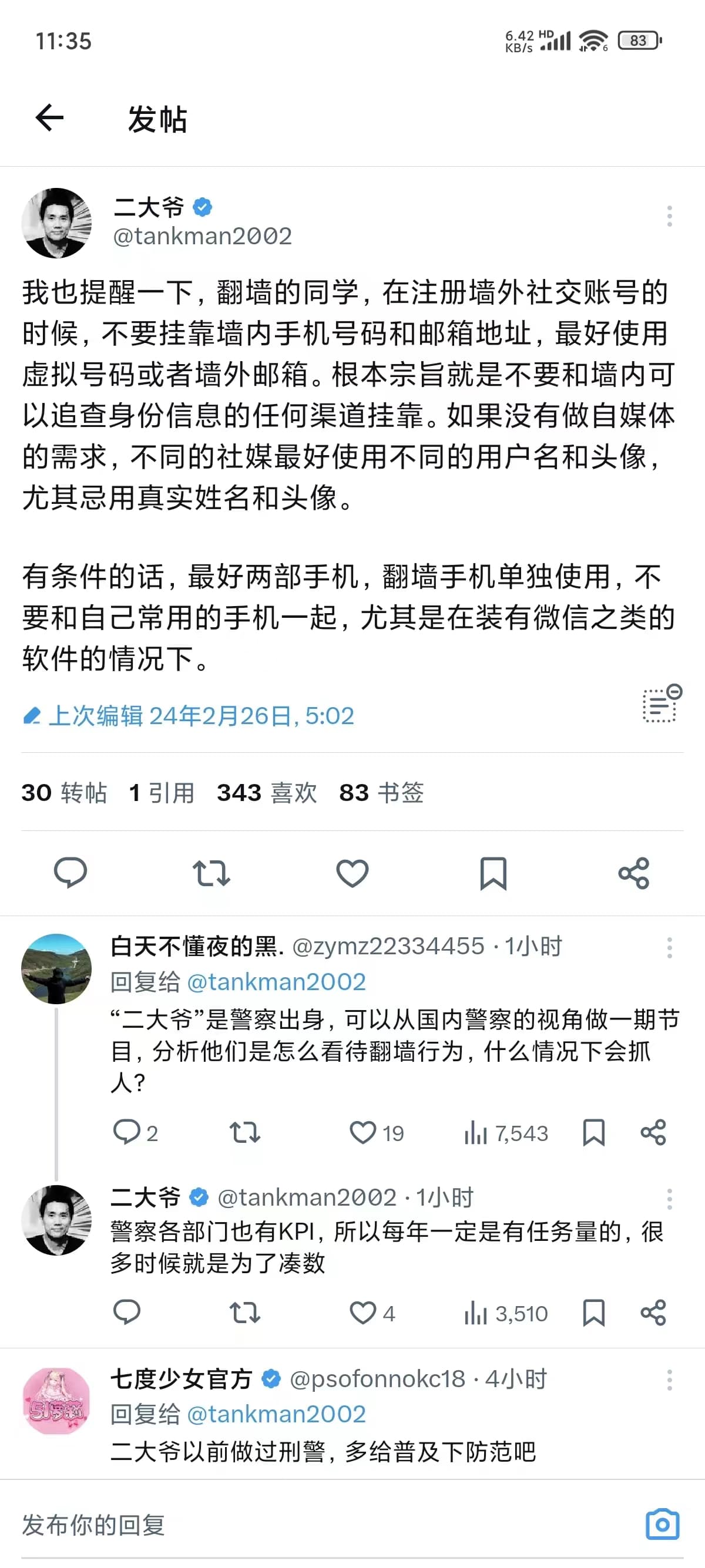
Task: Open replies on 白天不懂夜的黑's comment
Action: click(135, 1133)
